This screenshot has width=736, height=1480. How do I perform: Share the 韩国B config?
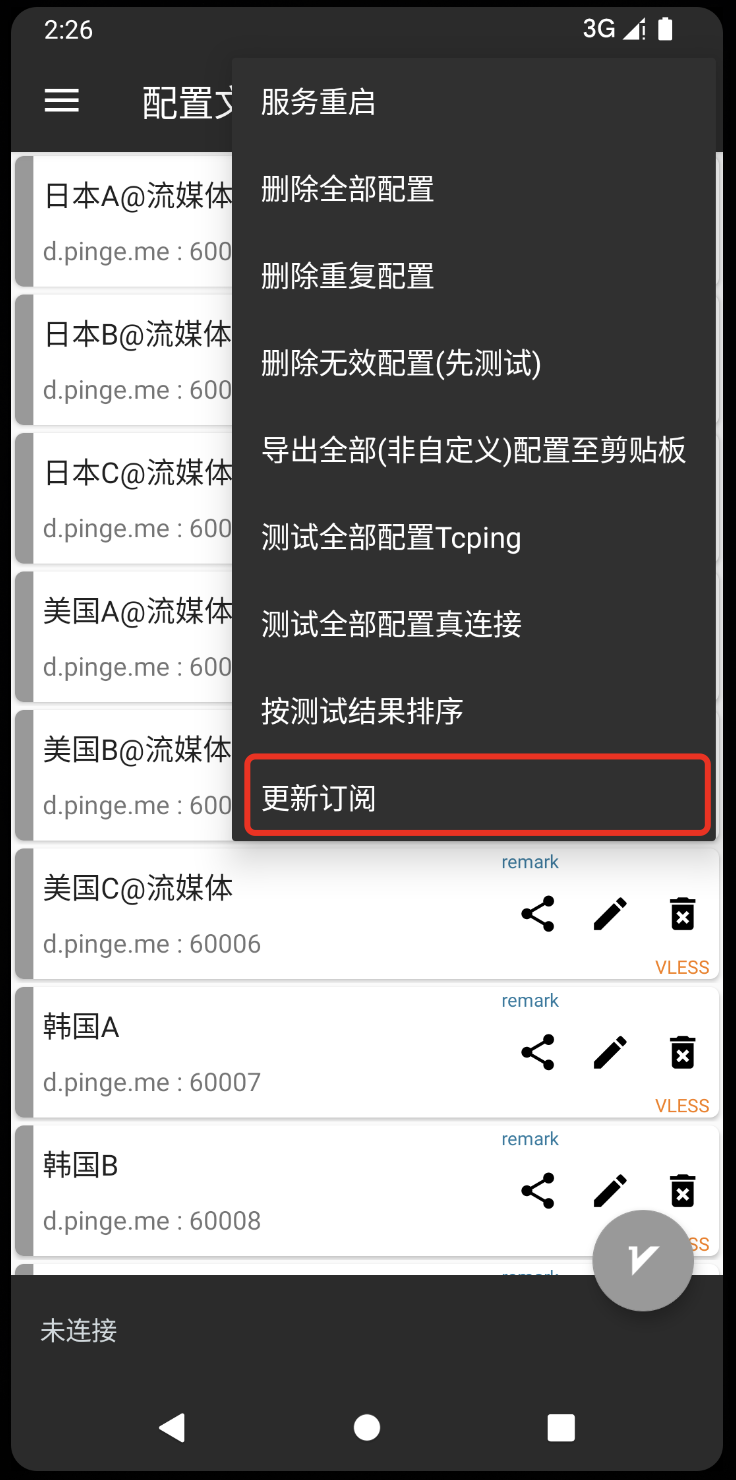pos(538,1190)
